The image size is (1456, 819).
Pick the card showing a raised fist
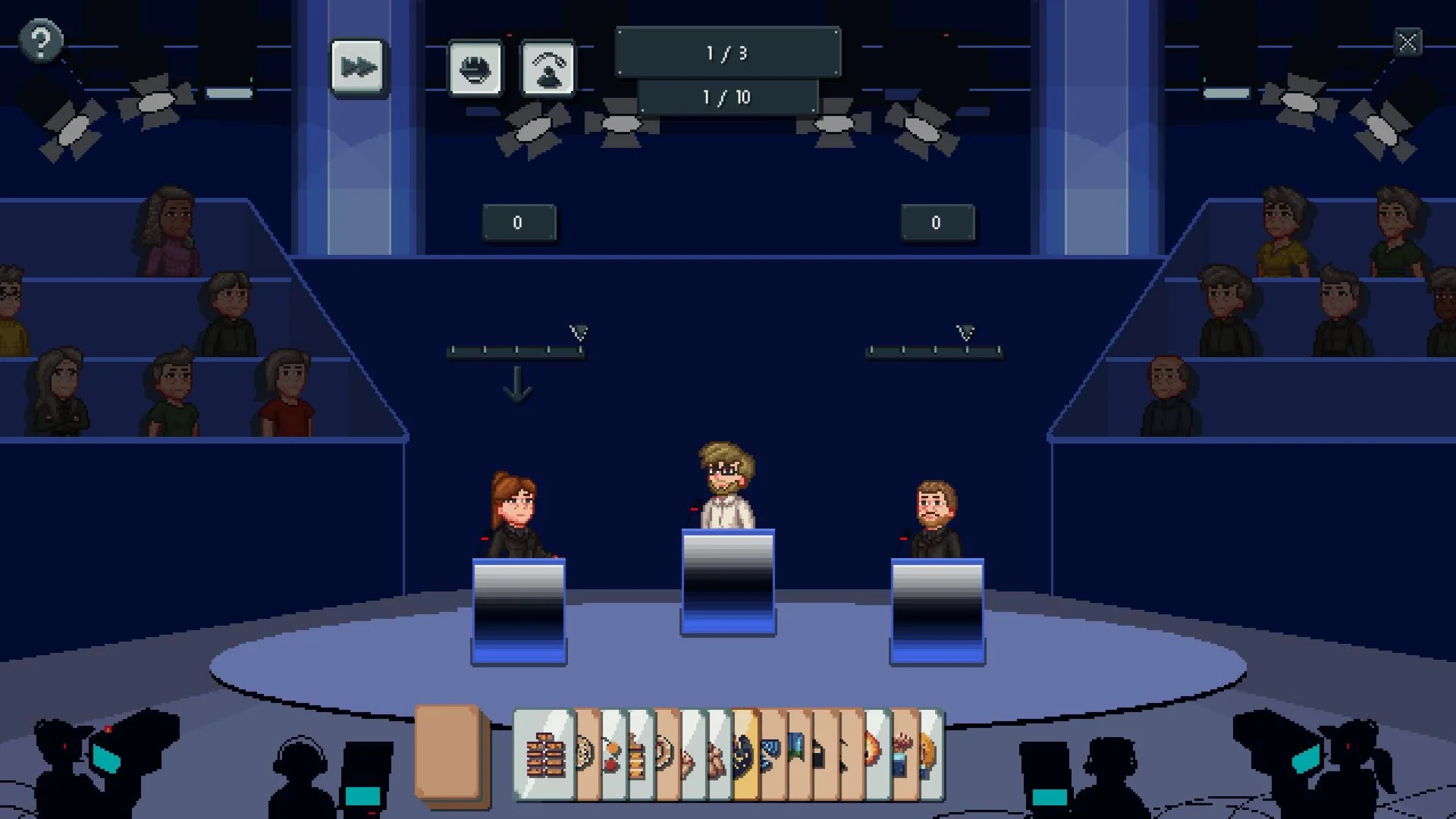pyautogui.click(x=903, y=755)
